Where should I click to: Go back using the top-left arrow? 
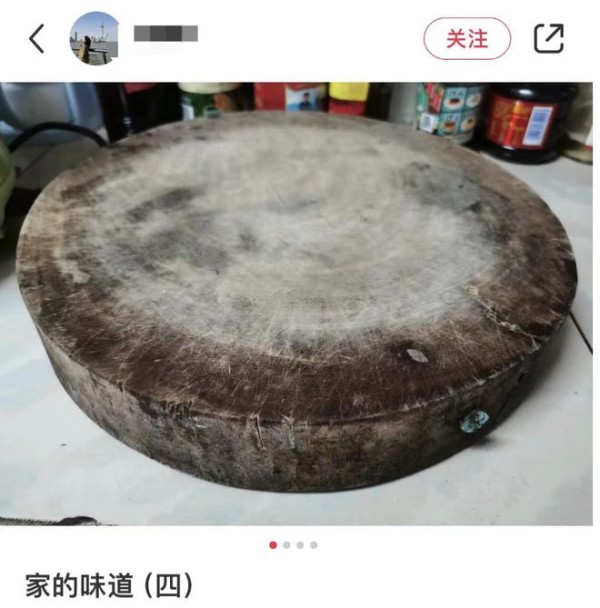(37, 39)
